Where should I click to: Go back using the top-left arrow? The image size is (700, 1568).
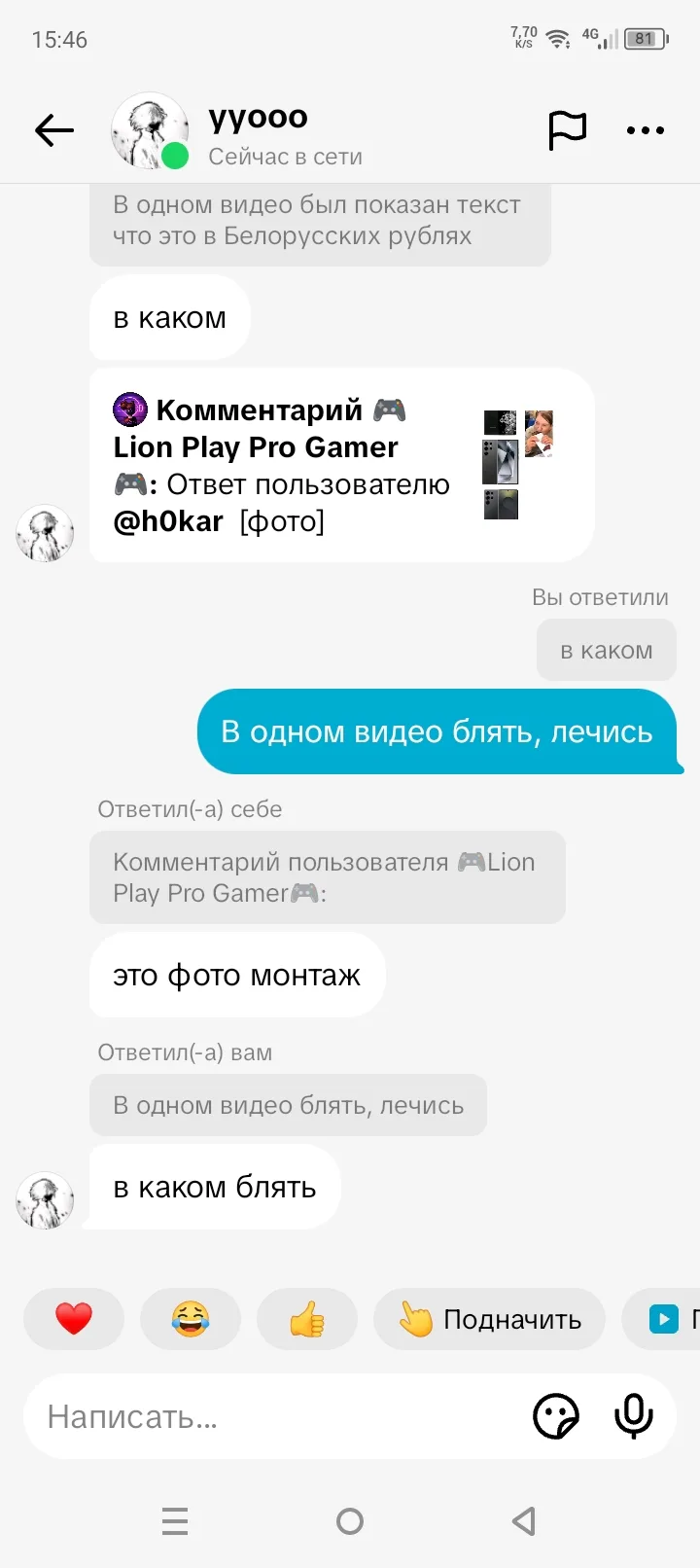tap(54, 130)
